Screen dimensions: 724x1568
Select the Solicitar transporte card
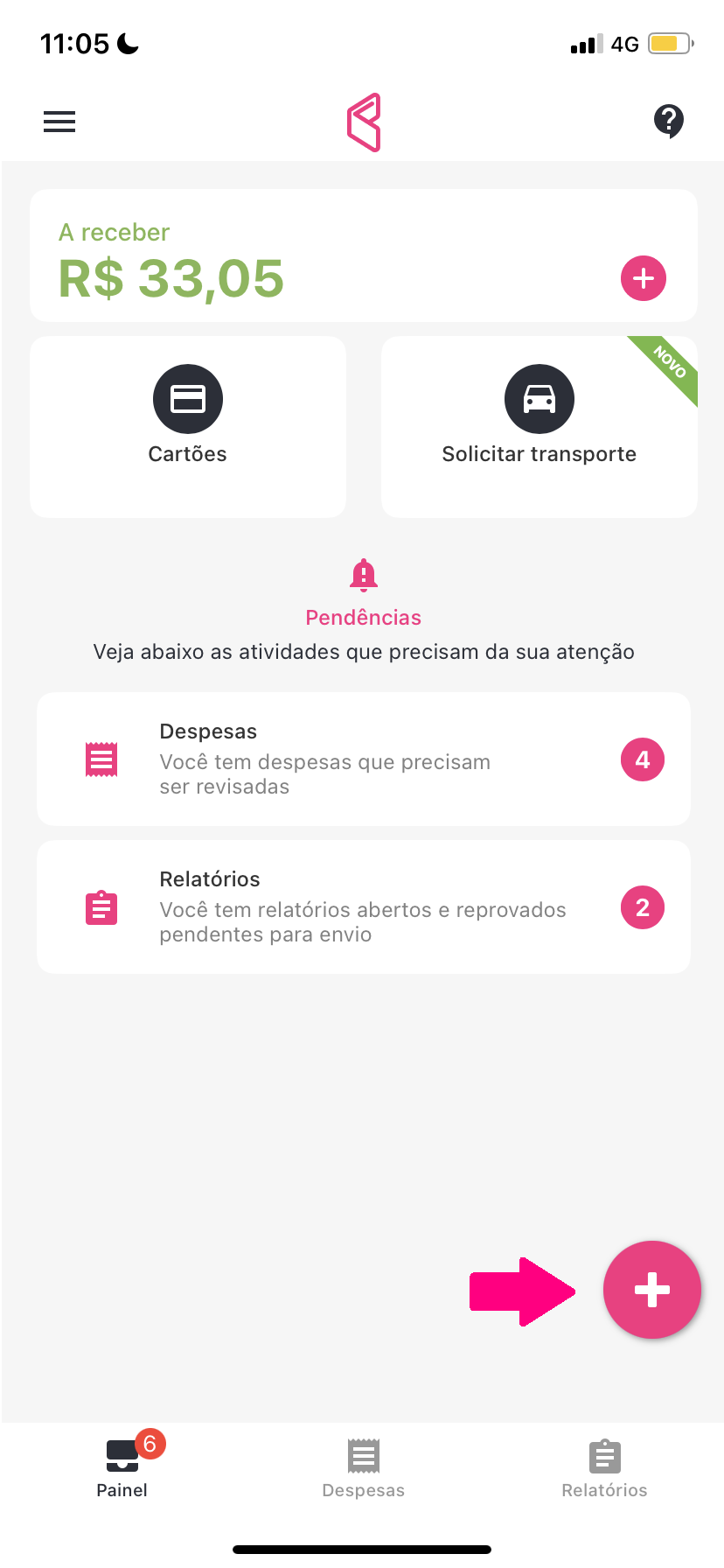(x=539, y=426)
